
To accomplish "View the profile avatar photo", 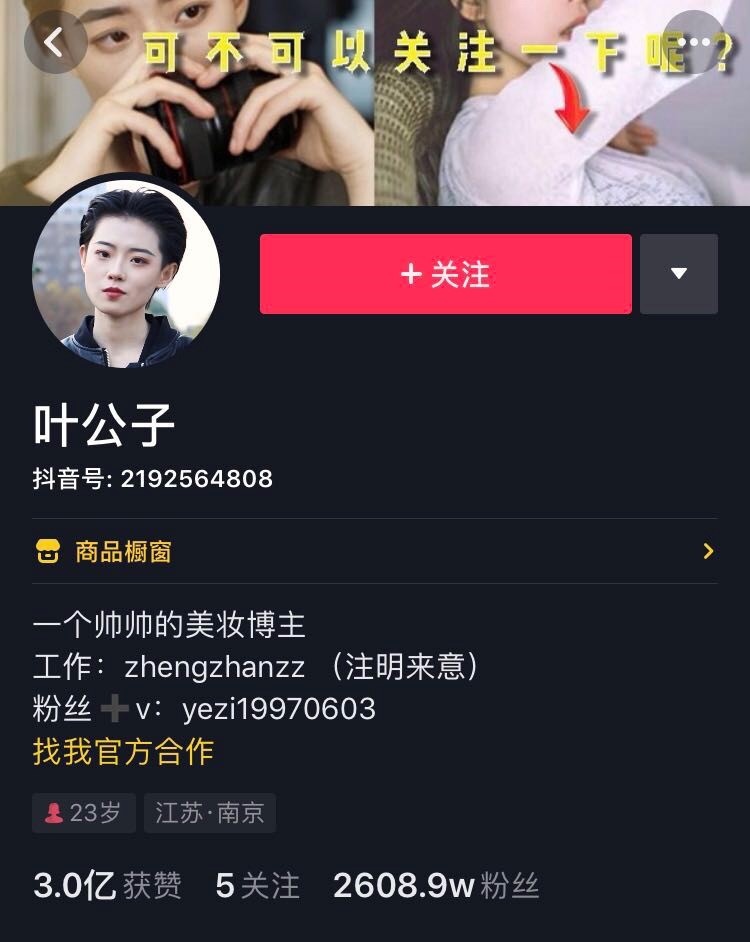I will pyautogui.click(x=126, y=274).
